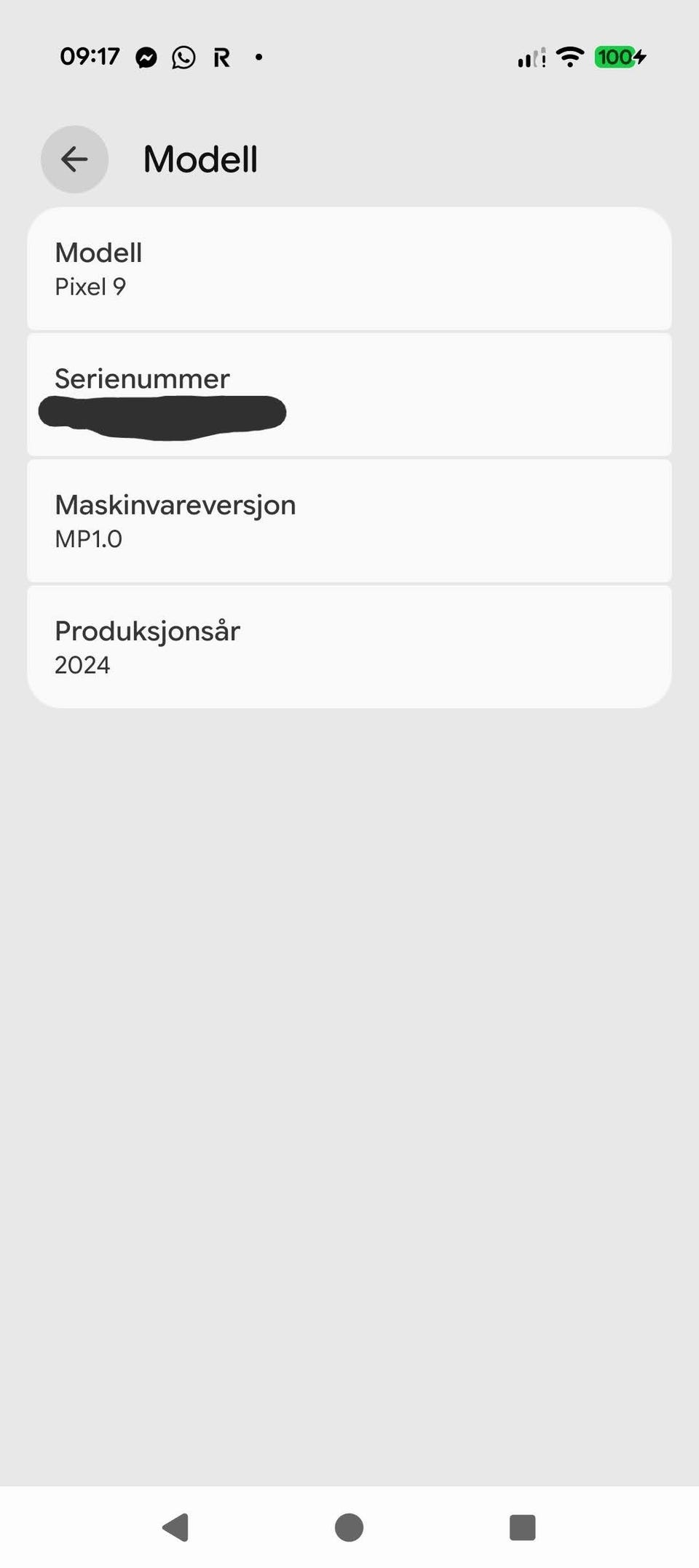Viewport: 699px width, 1568px height.
Task: Open the Maskinvareversjon MP1.0 row
Action: (x=349, y=521)
